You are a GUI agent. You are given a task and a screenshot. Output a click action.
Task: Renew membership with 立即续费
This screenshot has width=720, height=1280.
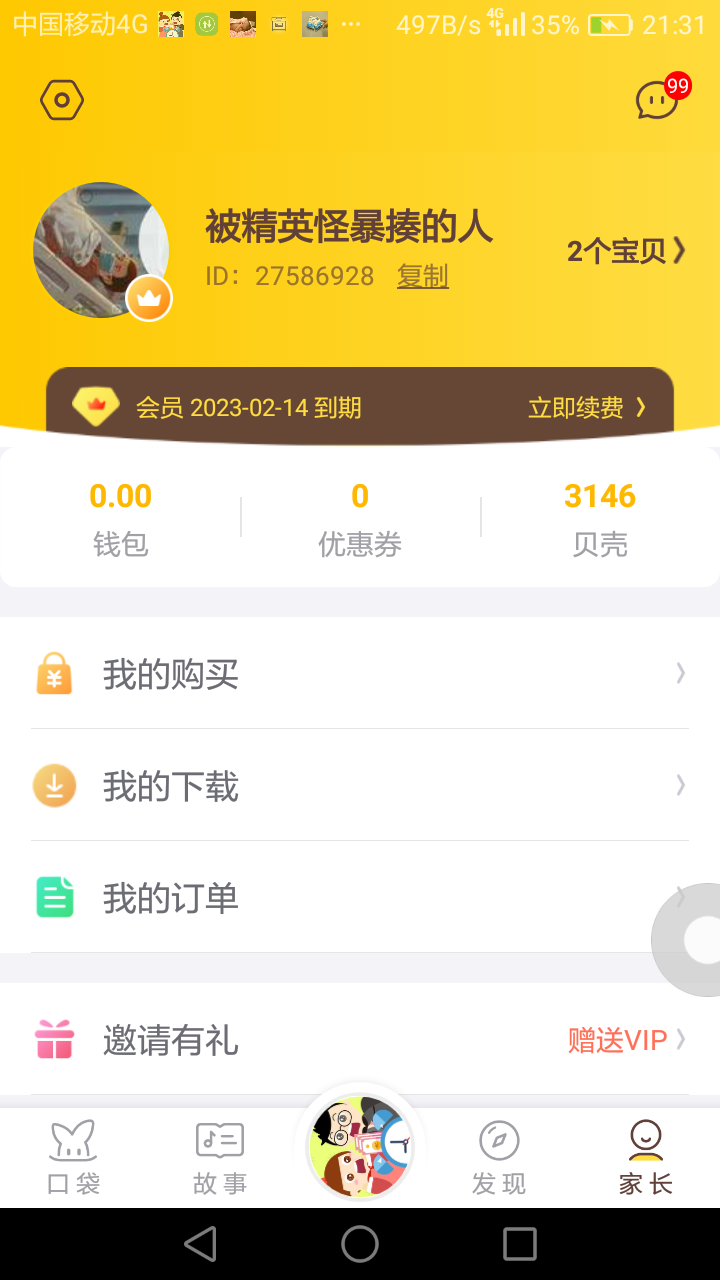click(587, 408)
